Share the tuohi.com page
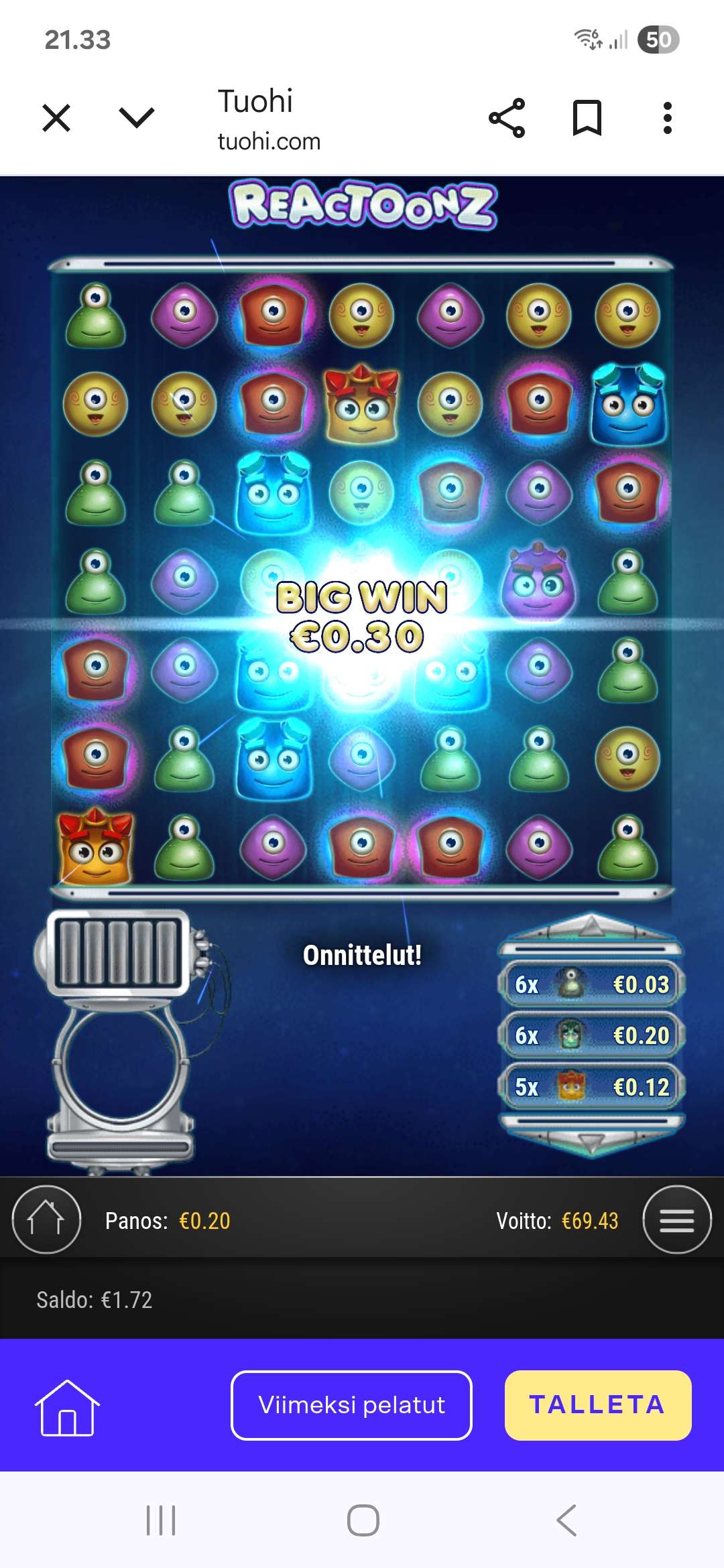724x1568 pixels. [507, 119]
